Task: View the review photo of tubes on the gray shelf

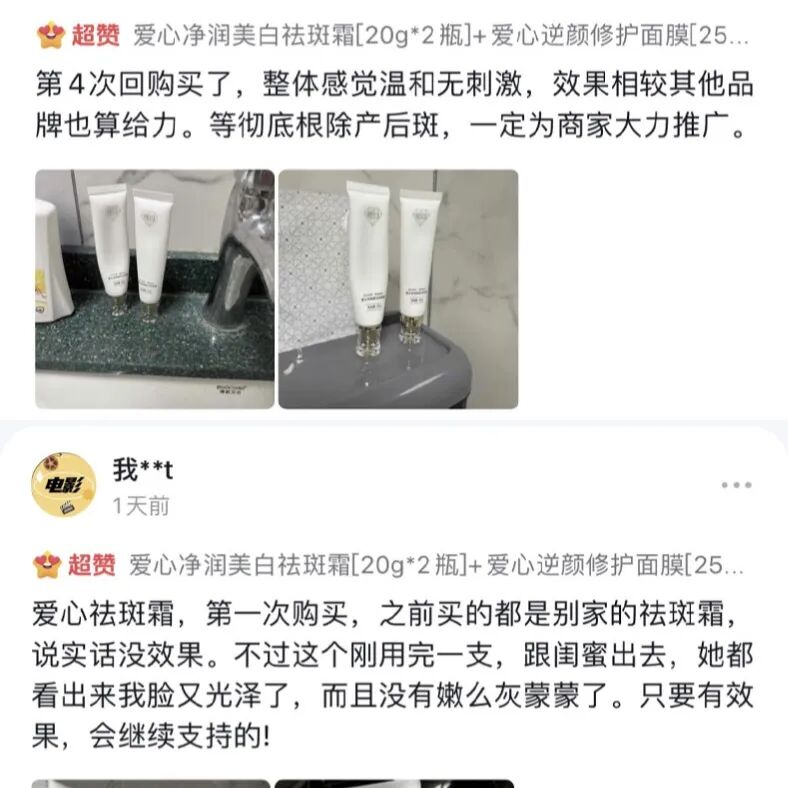Action: coord(398,289)
